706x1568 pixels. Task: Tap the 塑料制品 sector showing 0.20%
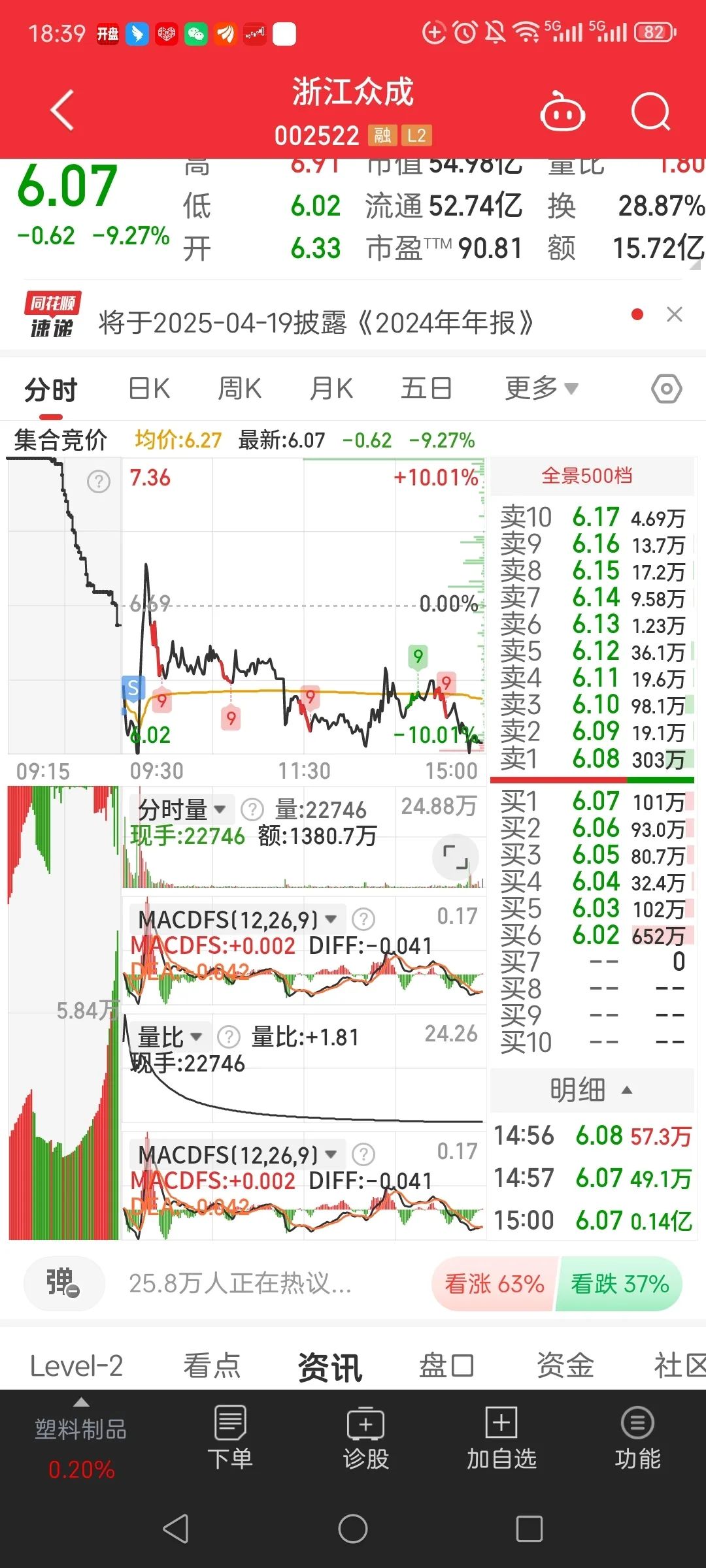[x=78, y=1441]
